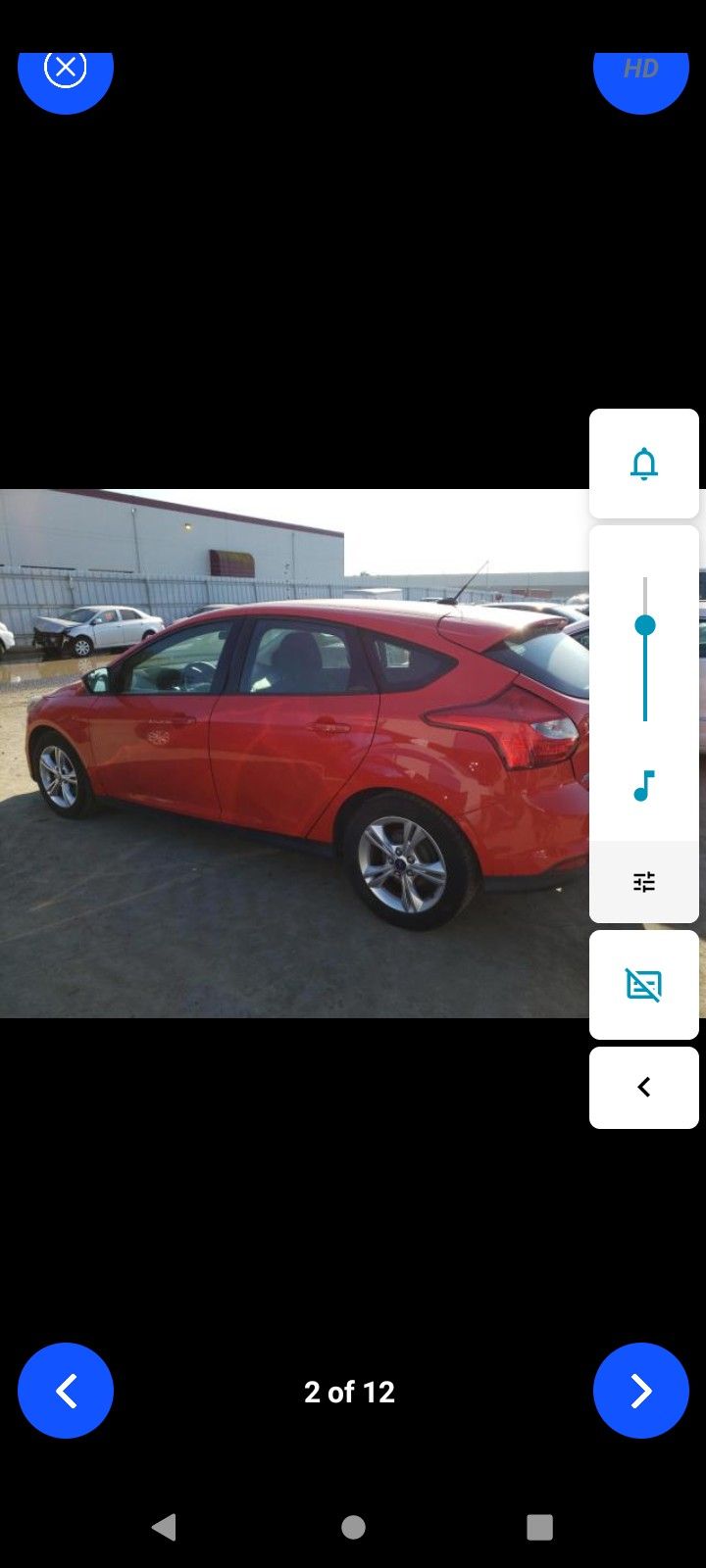Toggle HD image quality

pos(640,71)
